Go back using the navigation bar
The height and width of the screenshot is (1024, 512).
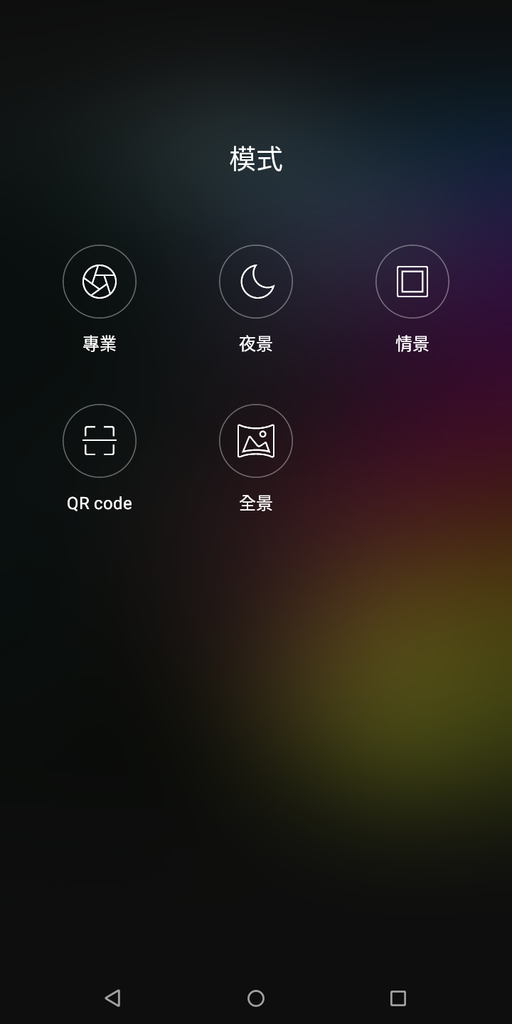[x=113, y=998]
